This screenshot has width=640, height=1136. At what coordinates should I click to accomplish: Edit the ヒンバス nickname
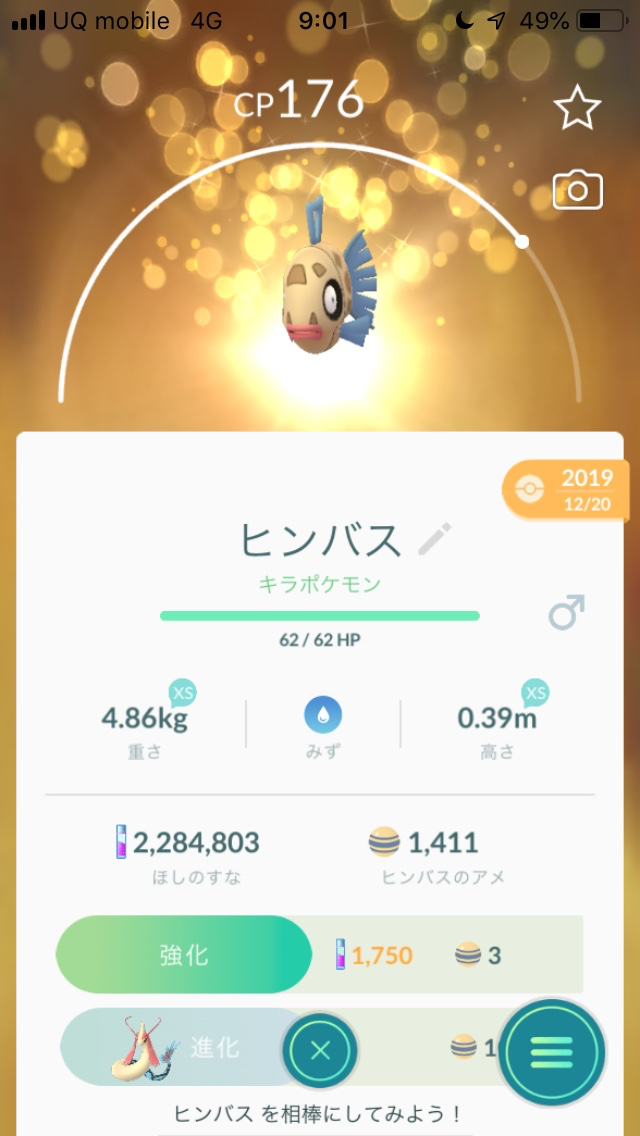click(434, 540)
